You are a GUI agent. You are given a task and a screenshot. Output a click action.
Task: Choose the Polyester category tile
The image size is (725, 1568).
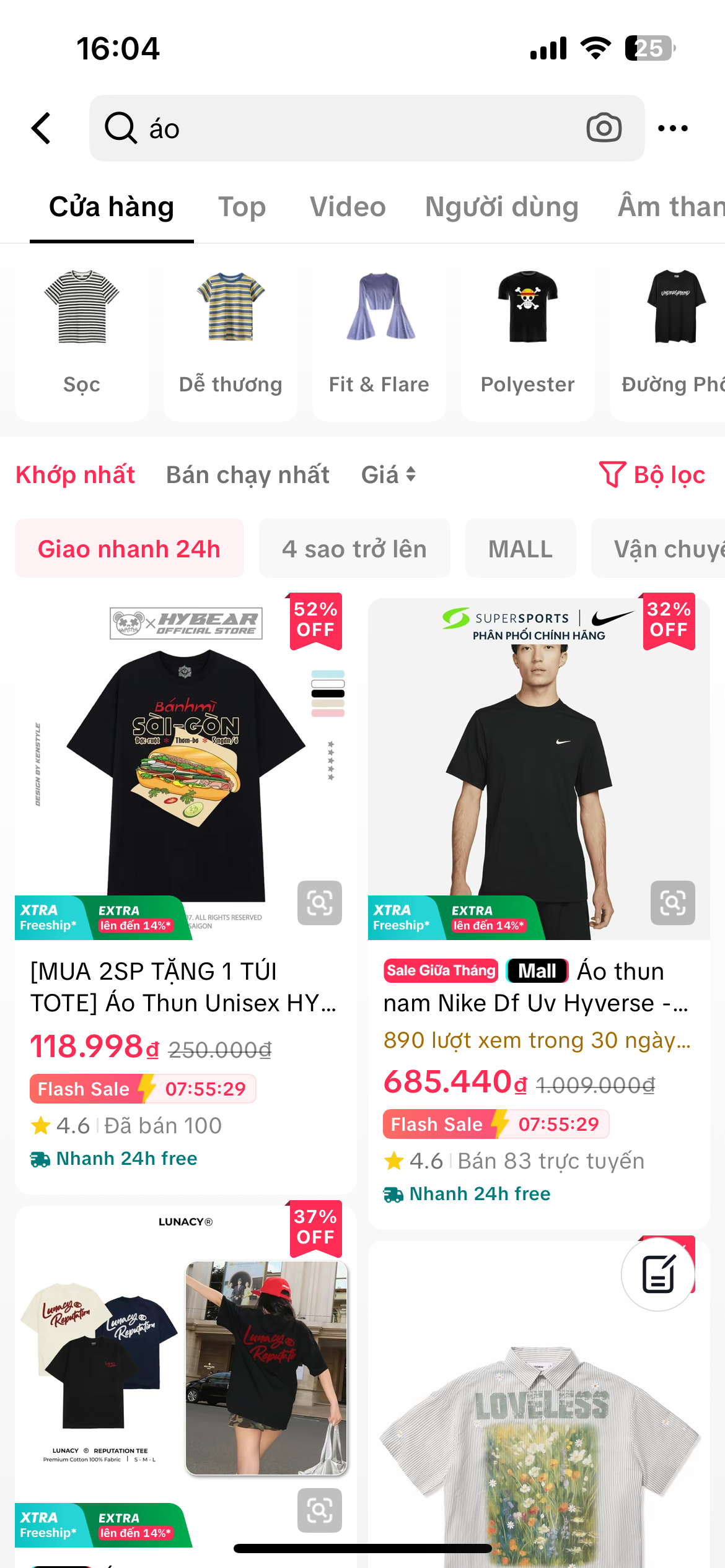coord(528,338)
